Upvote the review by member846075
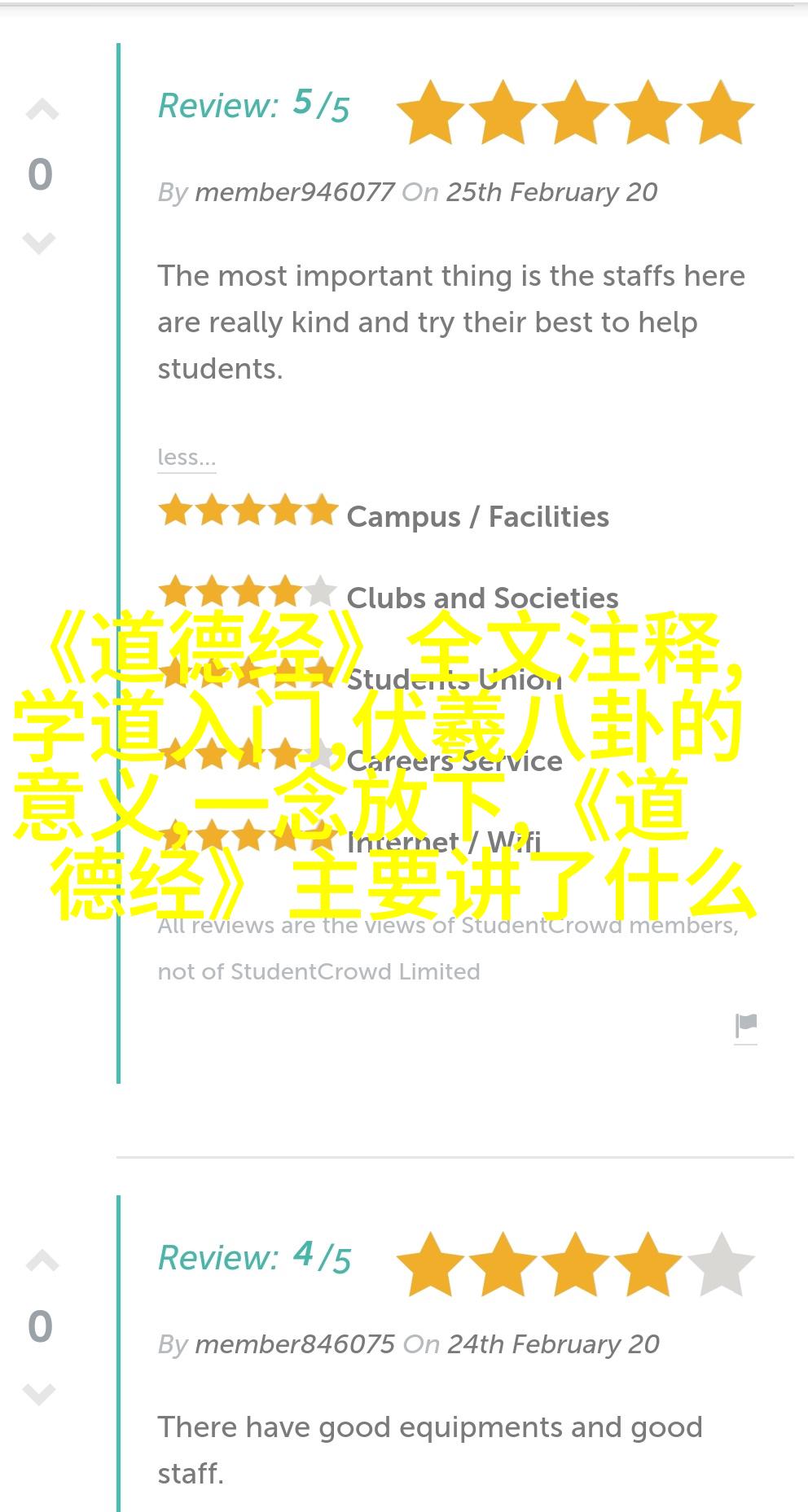Screen dimensions: 808x1512 pyautogui.click(x=42, y=1261)
